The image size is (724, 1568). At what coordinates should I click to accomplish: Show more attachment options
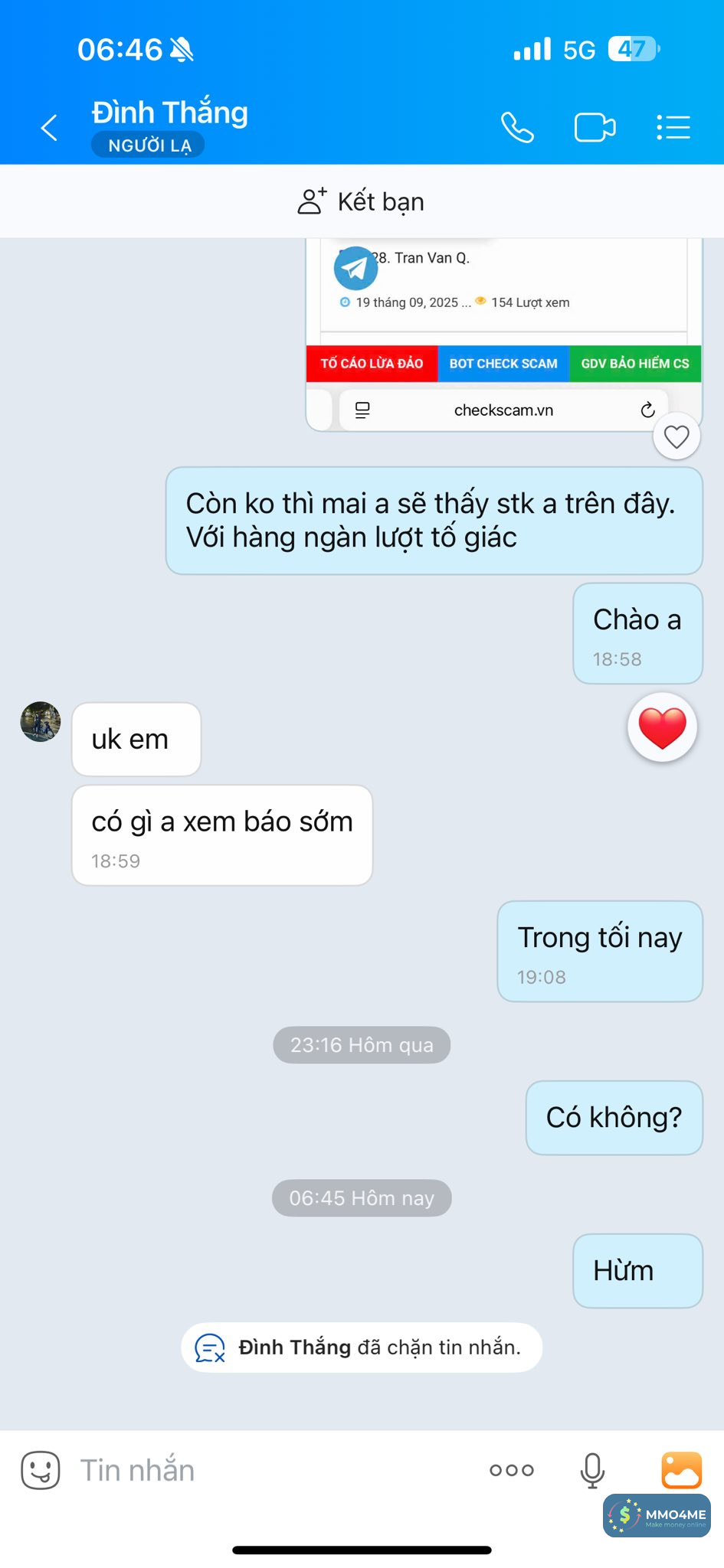[512, 1470]
